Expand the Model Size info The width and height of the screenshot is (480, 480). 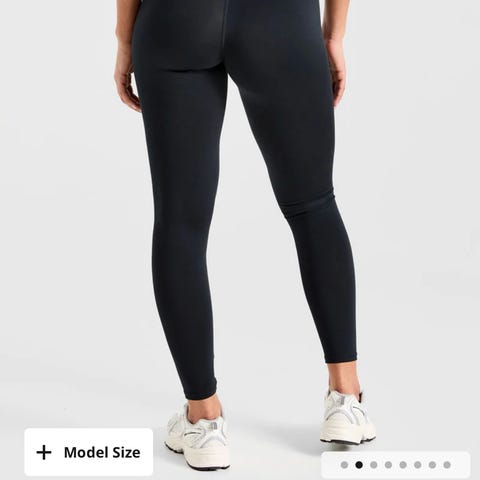coord(89,452)
